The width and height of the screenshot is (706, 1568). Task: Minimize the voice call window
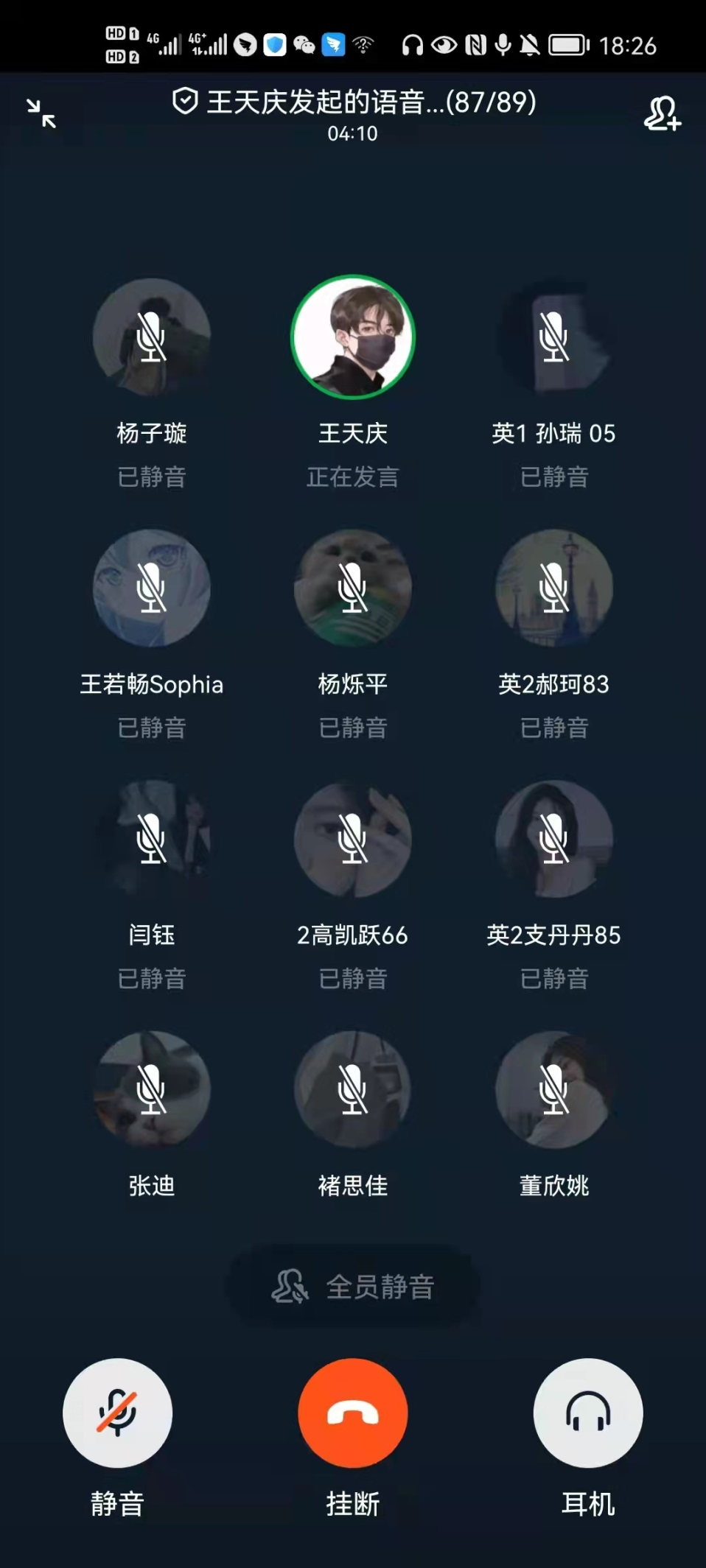[x=41, y=113]
